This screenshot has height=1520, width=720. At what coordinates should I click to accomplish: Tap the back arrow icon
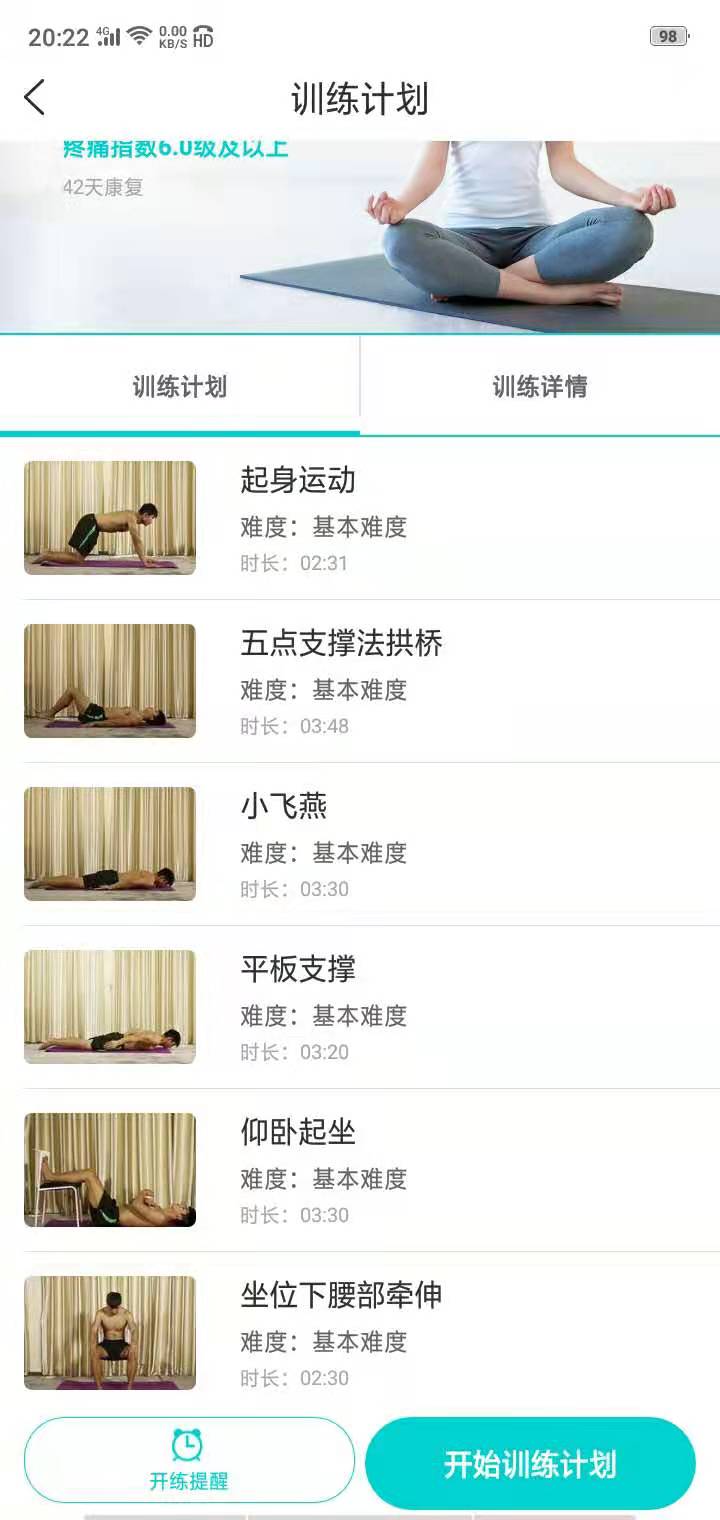point(35,97)
